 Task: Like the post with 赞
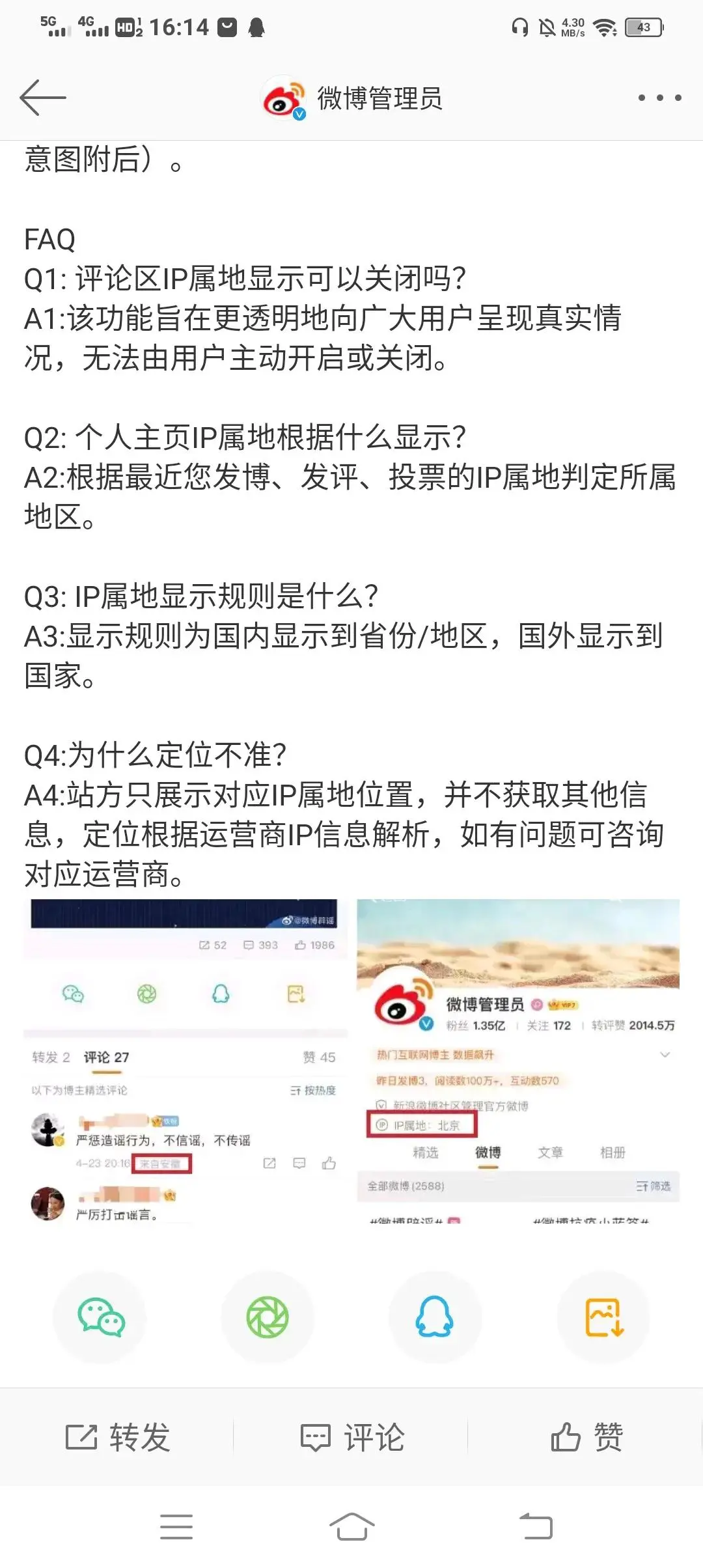tap(586, 1437)
